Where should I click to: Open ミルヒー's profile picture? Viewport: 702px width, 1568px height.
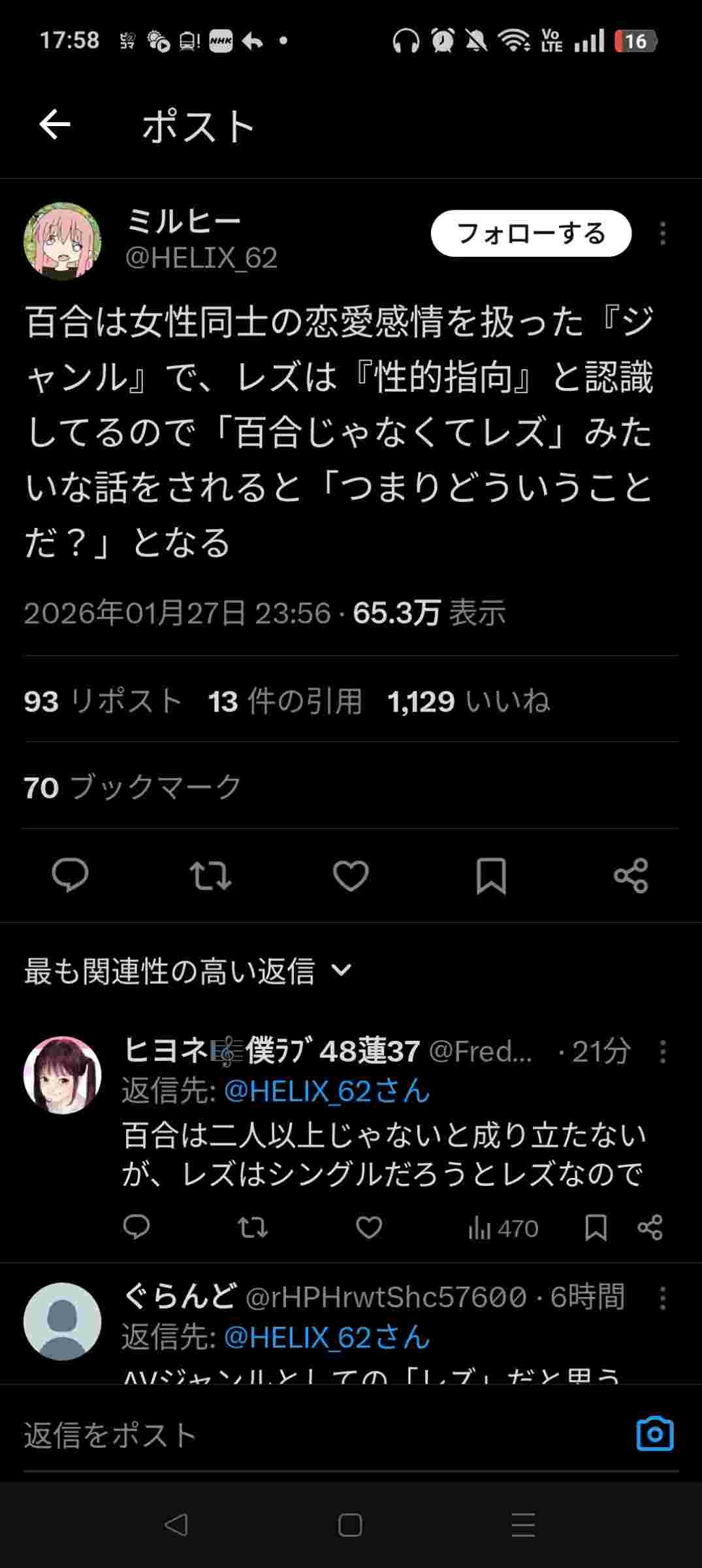(x=63, y=241)
